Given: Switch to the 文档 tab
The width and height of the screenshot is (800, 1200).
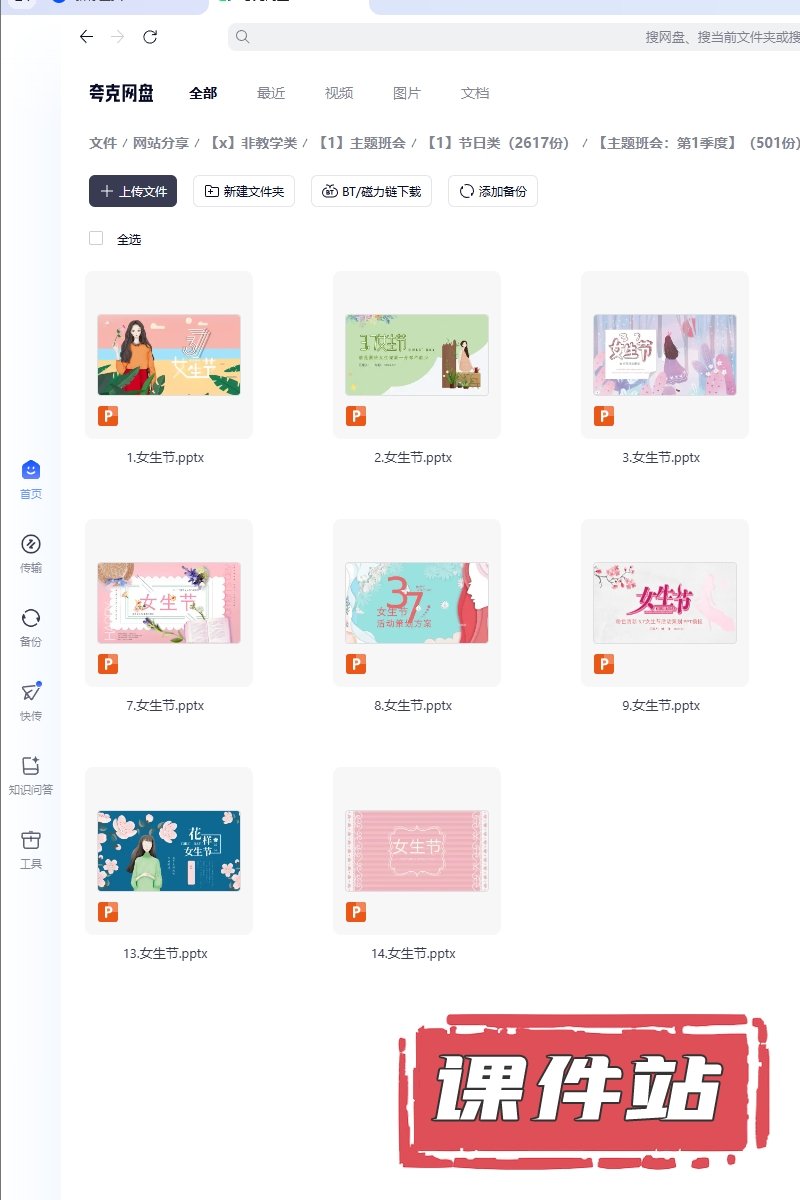Looking at the screenshot, I should coord(475,93).
